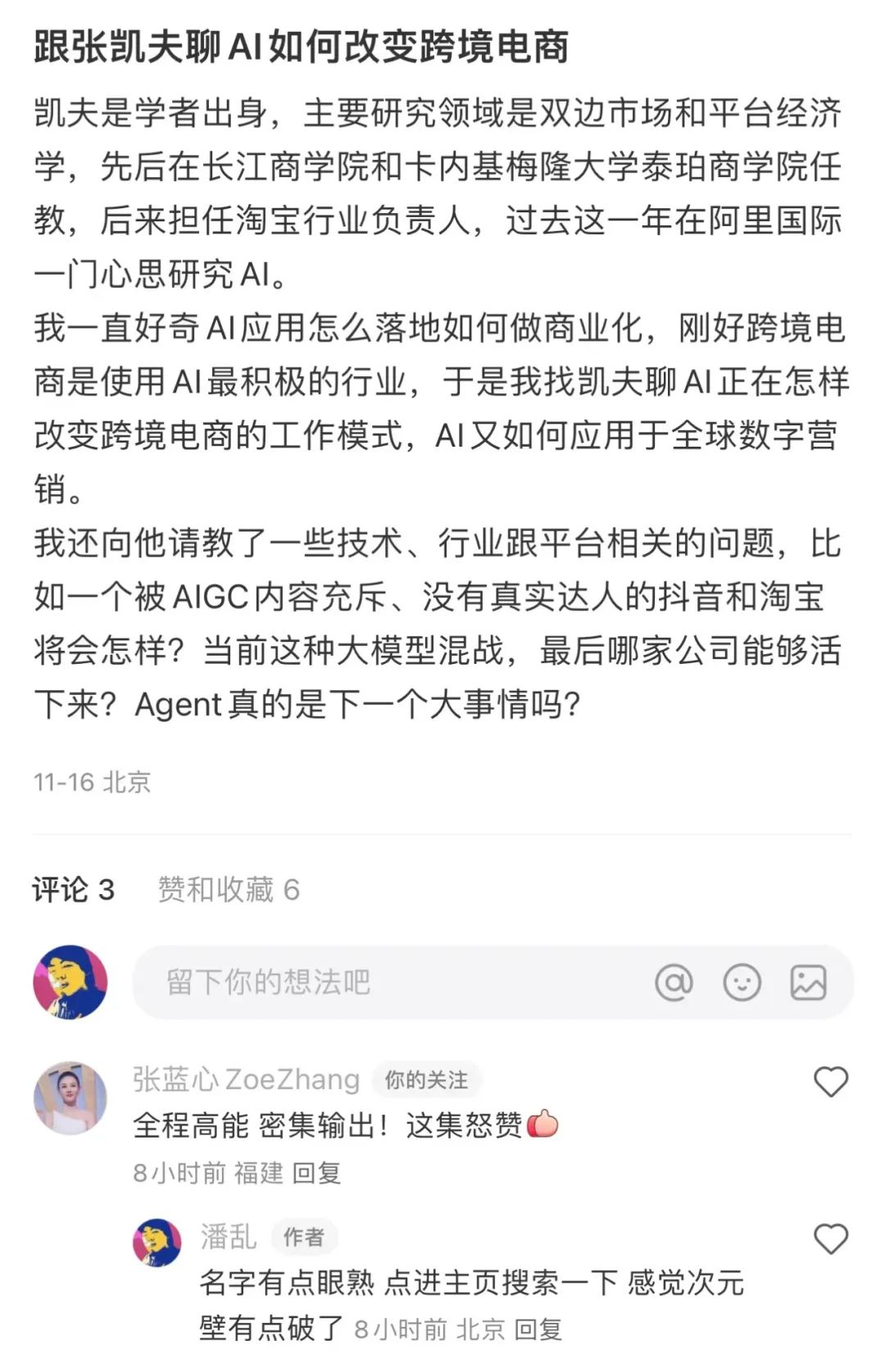Screen dimensions: 885x1372
Task: Tap your own avatar beside comment box
Action: tap(70, 982)
